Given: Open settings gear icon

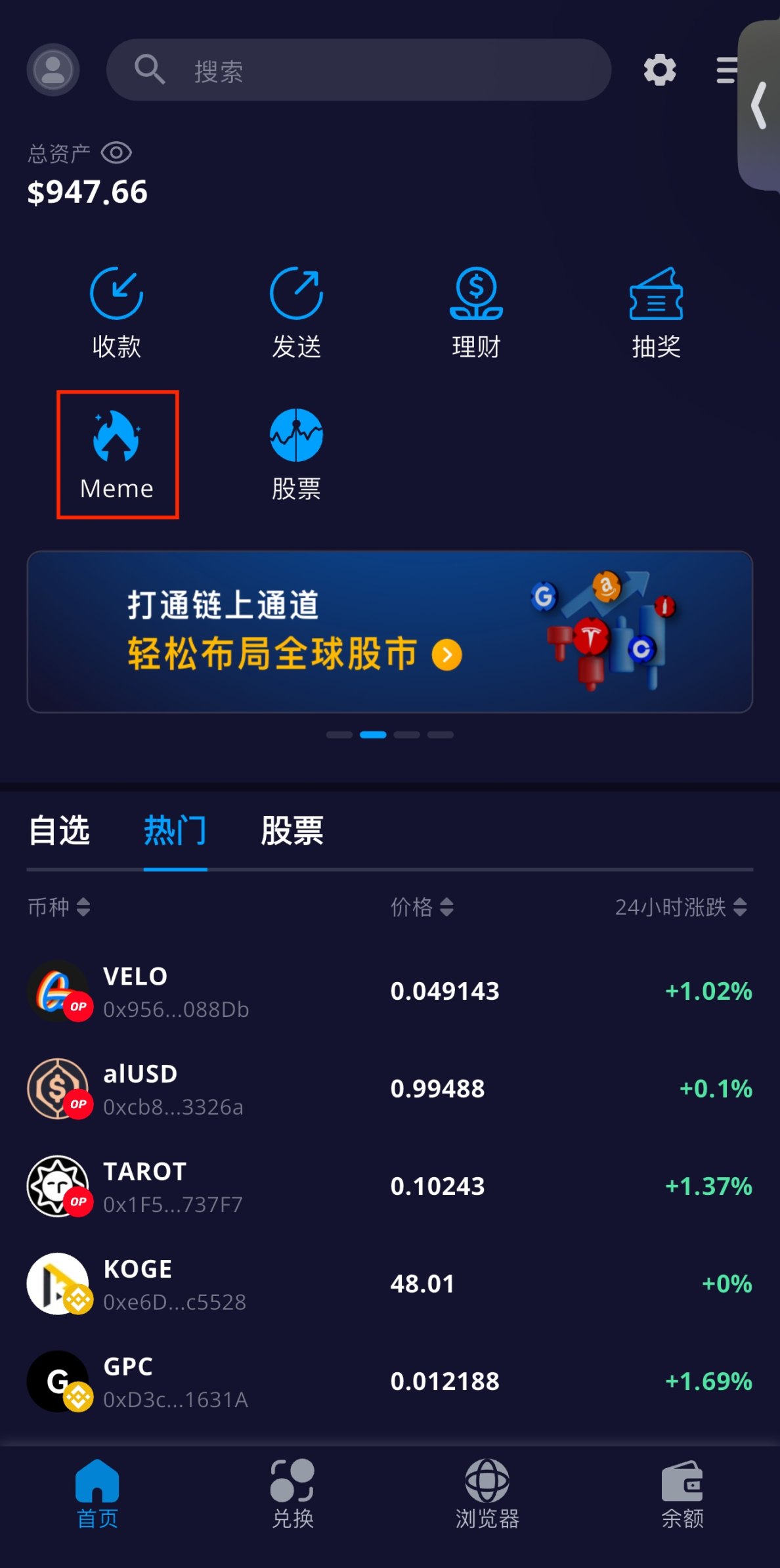Looking at the screenshot, I should coord(659,70).
